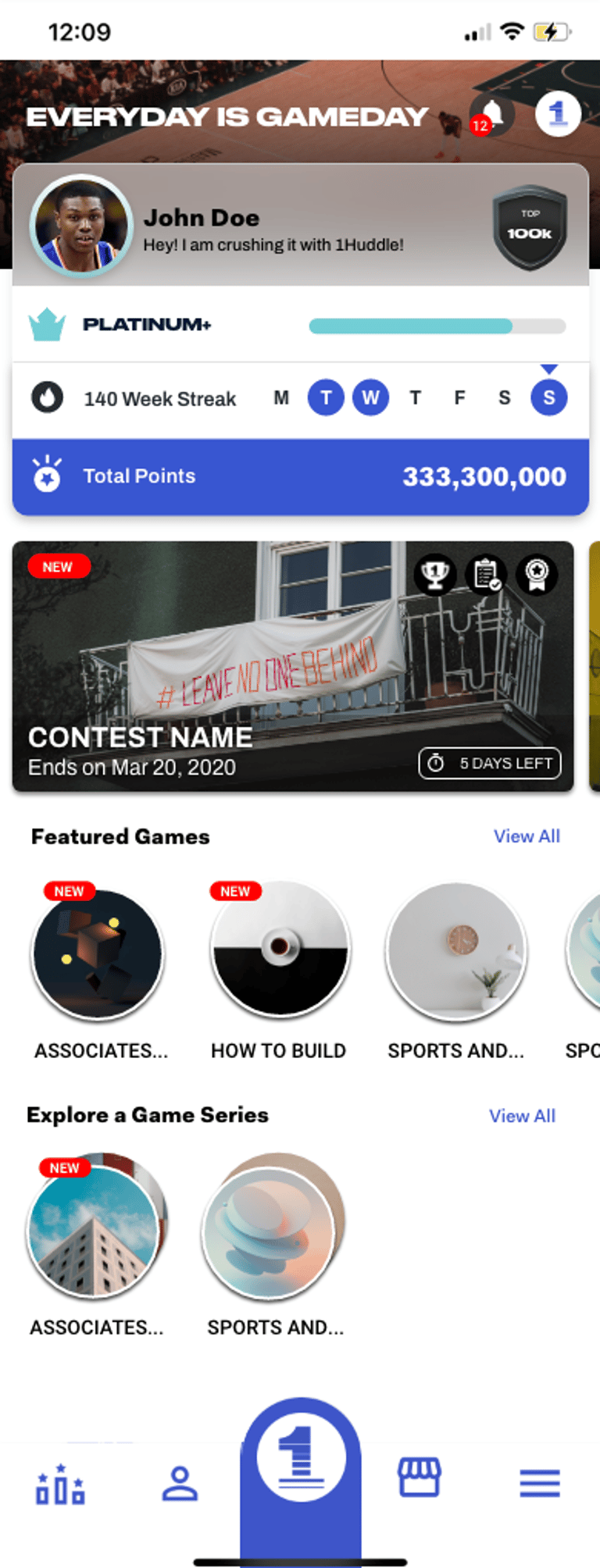The width and height of the screenshot is (600, 1568).
Task: View all Featured Games
Action: pos(527,836)
